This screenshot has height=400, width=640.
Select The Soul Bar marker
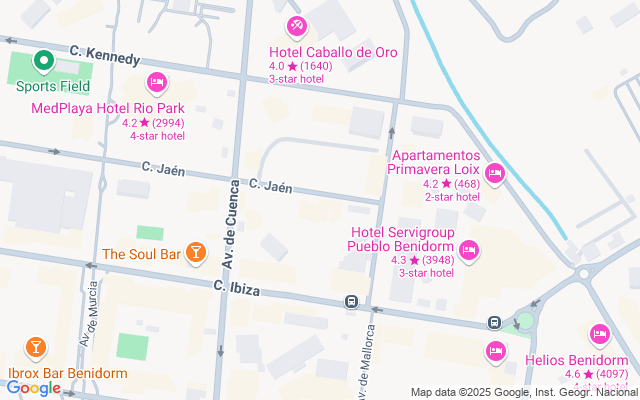(x=196, y=253)
